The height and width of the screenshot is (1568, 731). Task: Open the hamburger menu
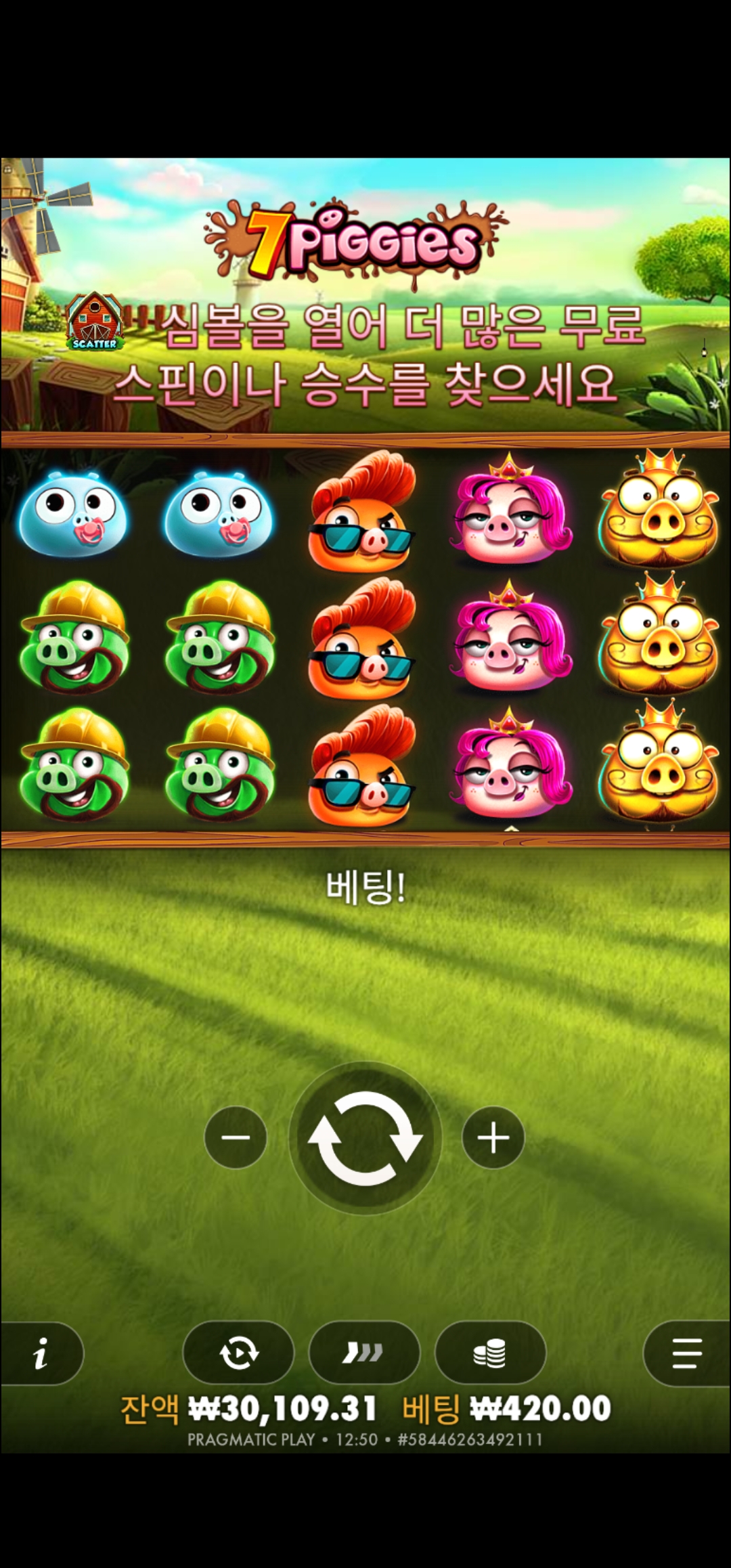click(x=687, y=1353)
